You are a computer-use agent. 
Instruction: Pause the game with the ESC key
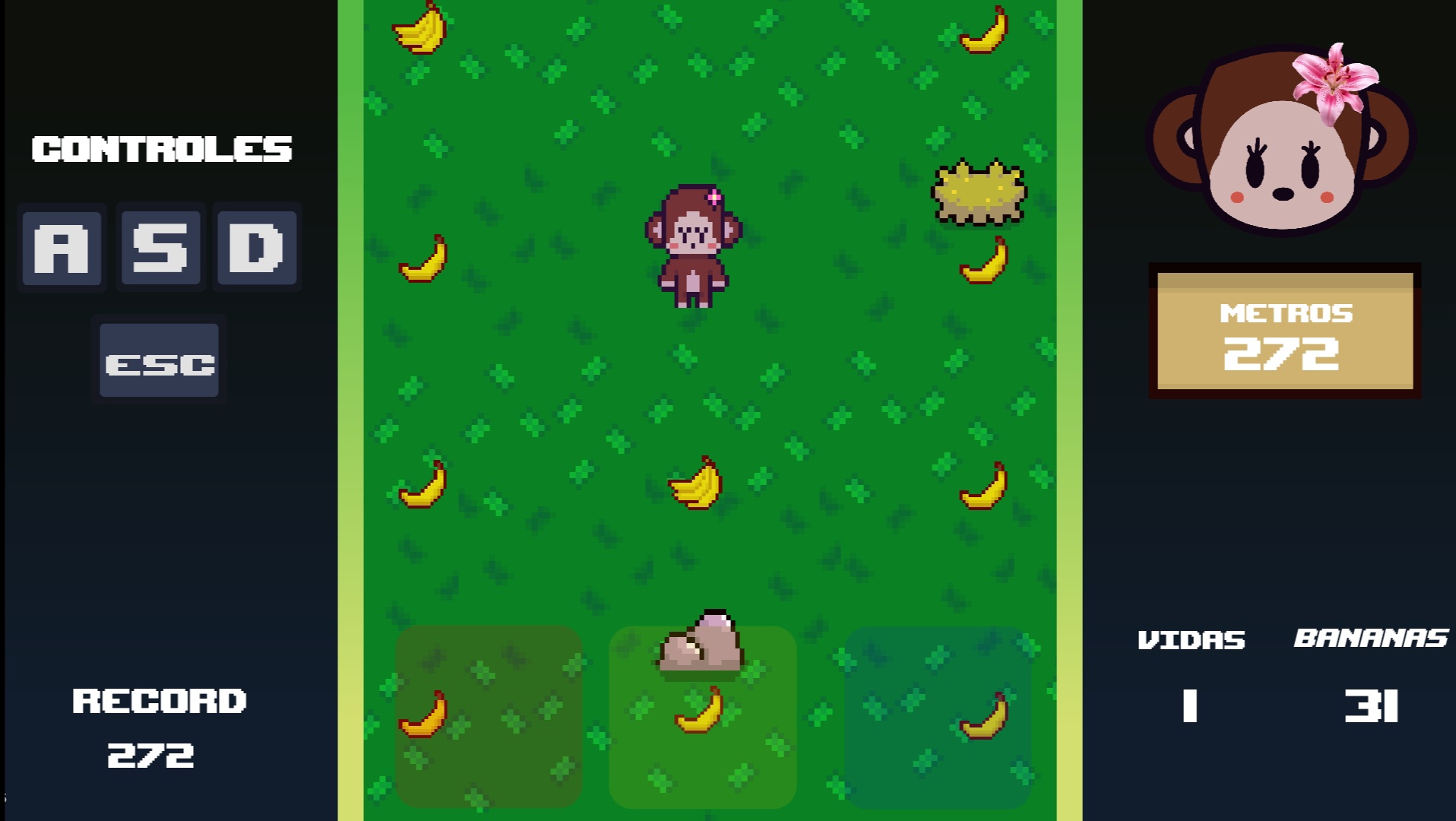[x=159, y=360]
